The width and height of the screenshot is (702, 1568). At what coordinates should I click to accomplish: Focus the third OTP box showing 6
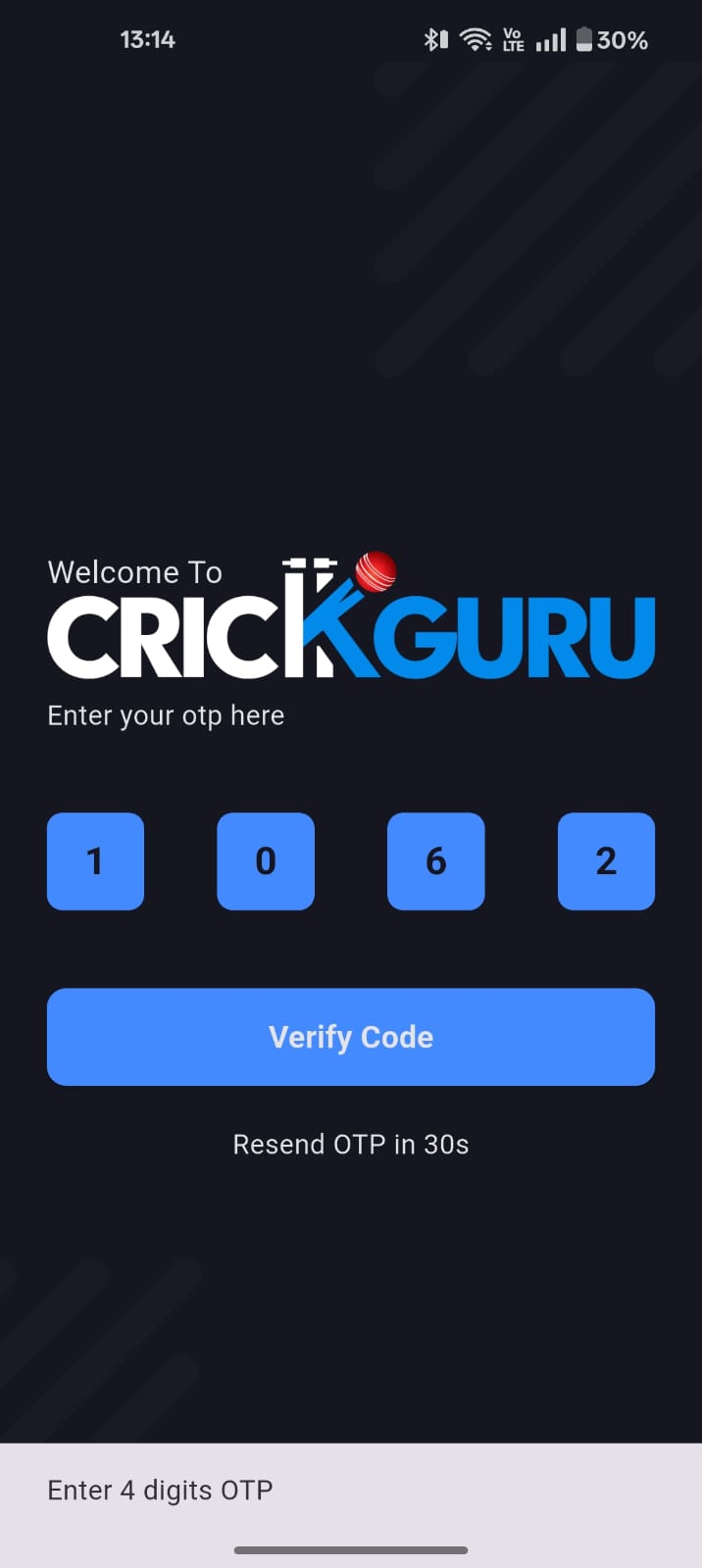coord(436,861)
